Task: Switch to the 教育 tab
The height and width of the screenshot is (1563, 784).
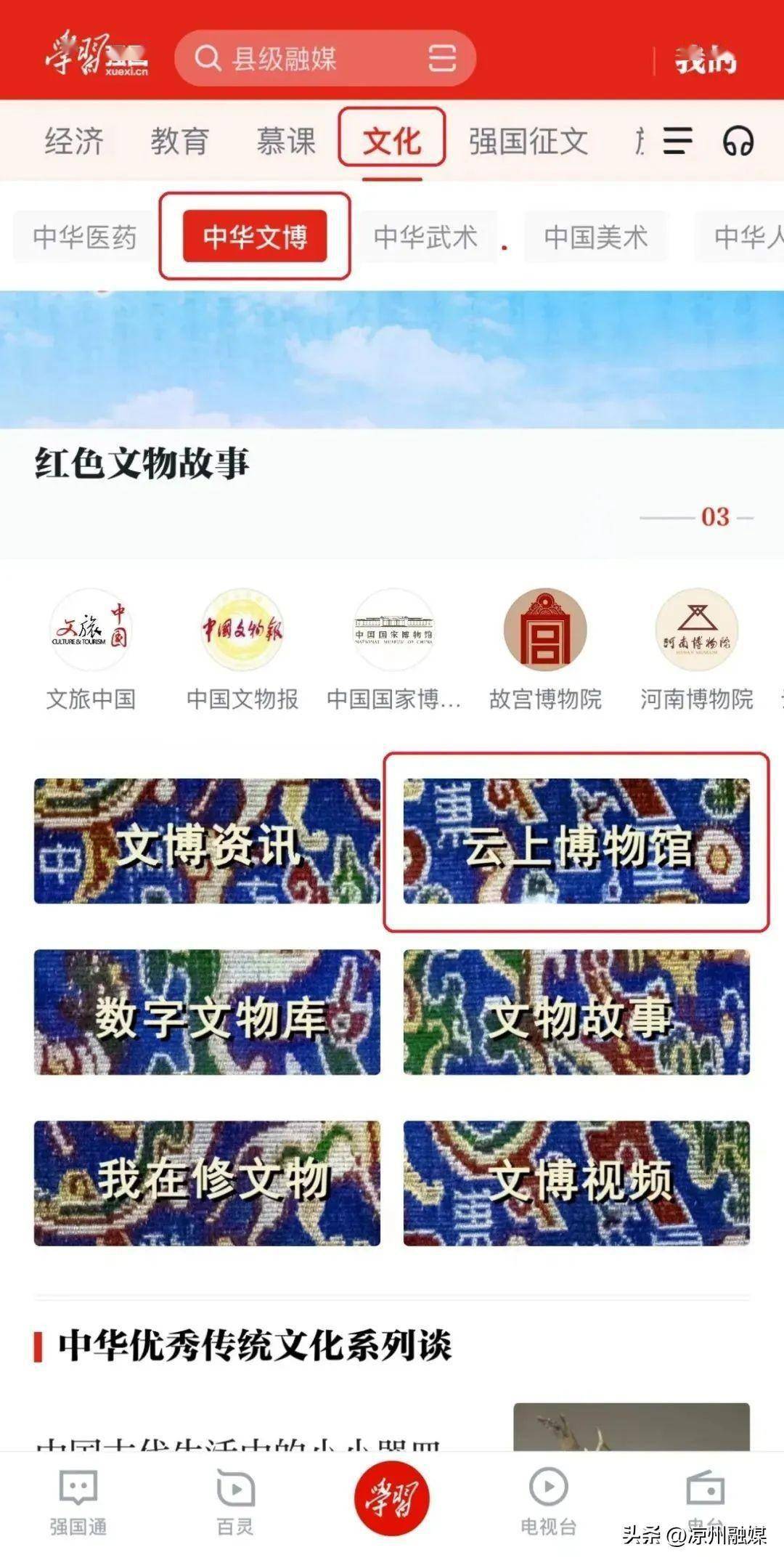Action: click(x=180, y=141)
